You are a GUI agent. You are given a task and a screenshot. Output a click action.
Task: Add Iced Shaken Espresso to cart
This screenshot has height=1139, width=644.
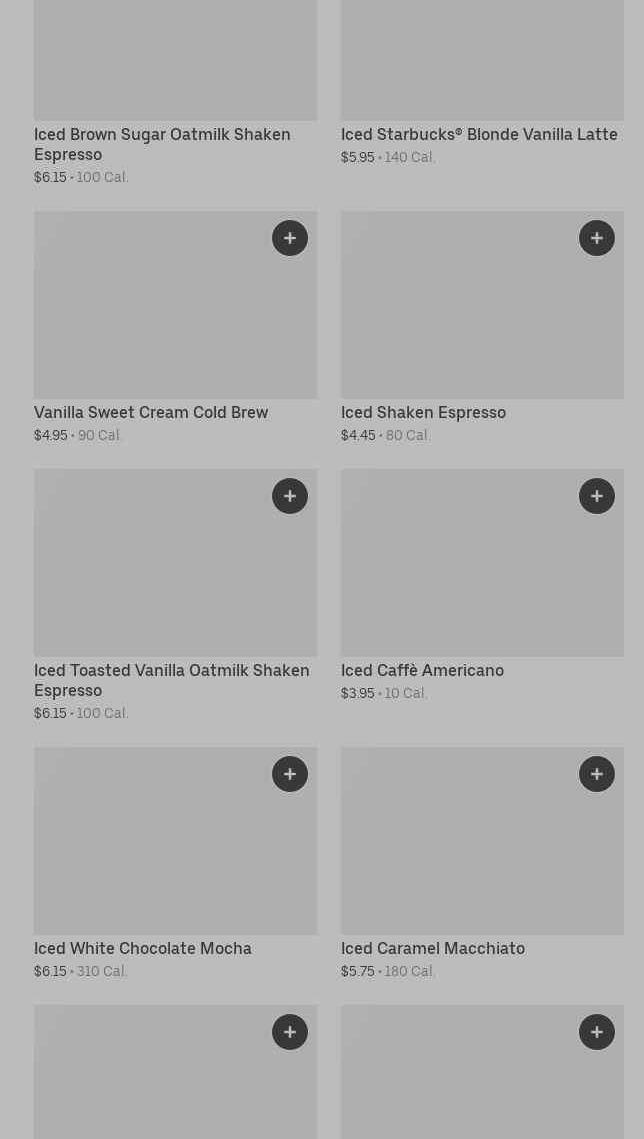[597, 238]
